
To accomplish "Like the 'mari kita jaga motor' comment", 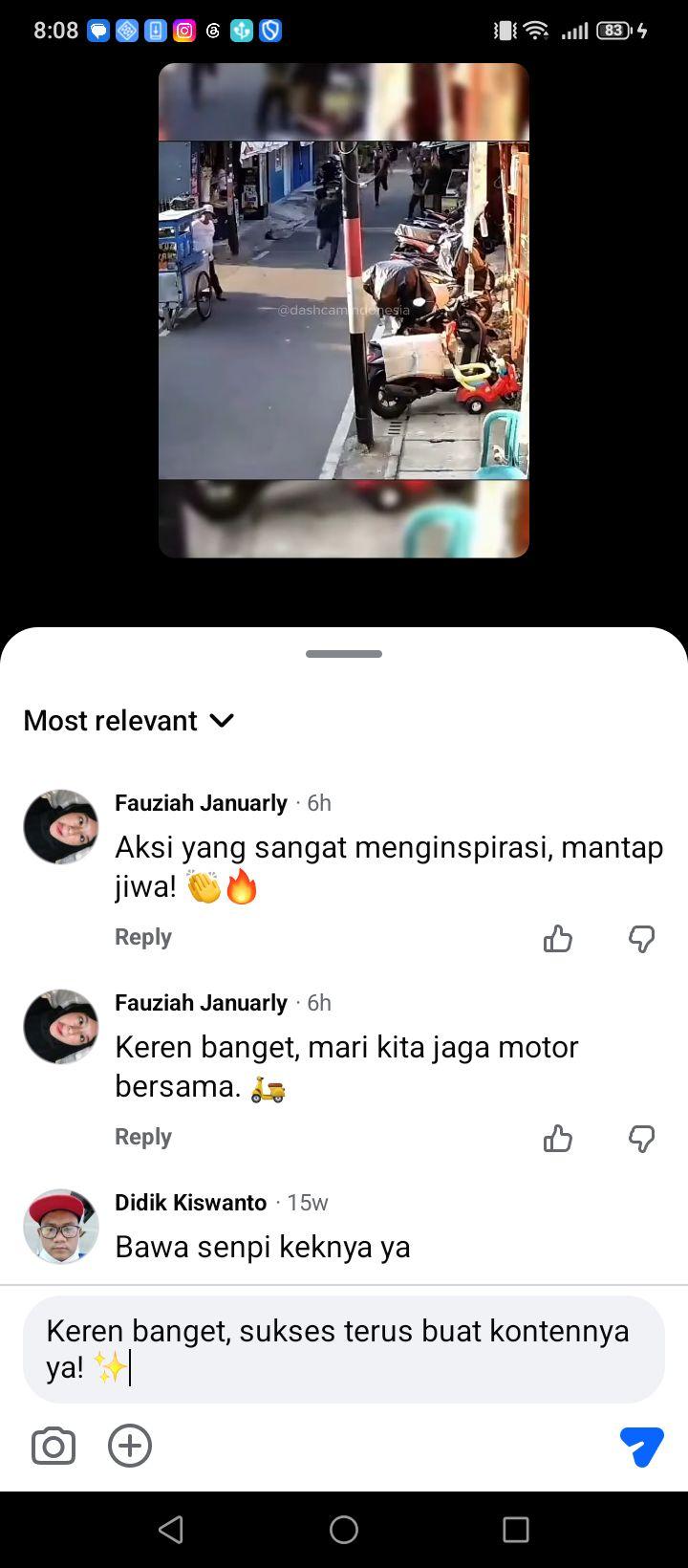I will click(558, 1139).
